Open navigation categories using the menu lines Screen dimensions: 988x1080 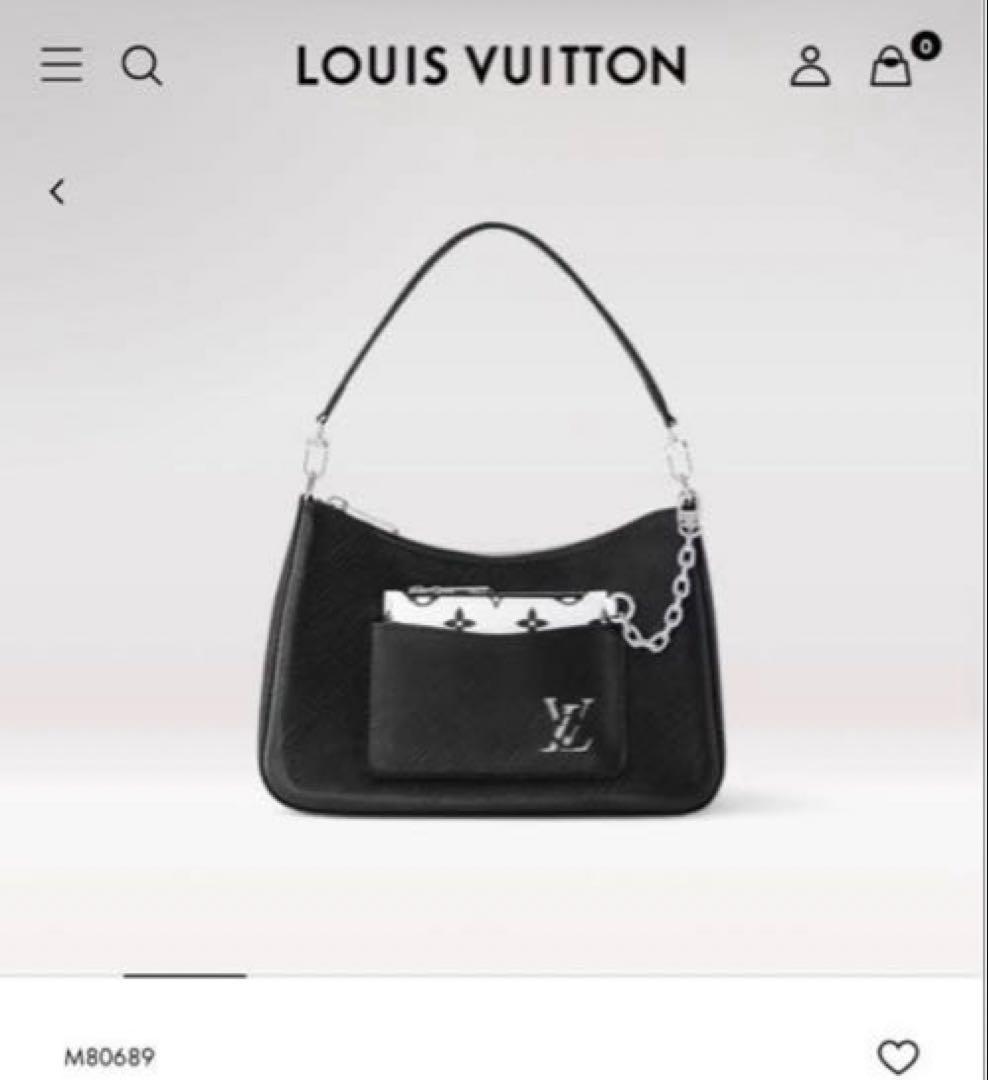pos(60,63)
